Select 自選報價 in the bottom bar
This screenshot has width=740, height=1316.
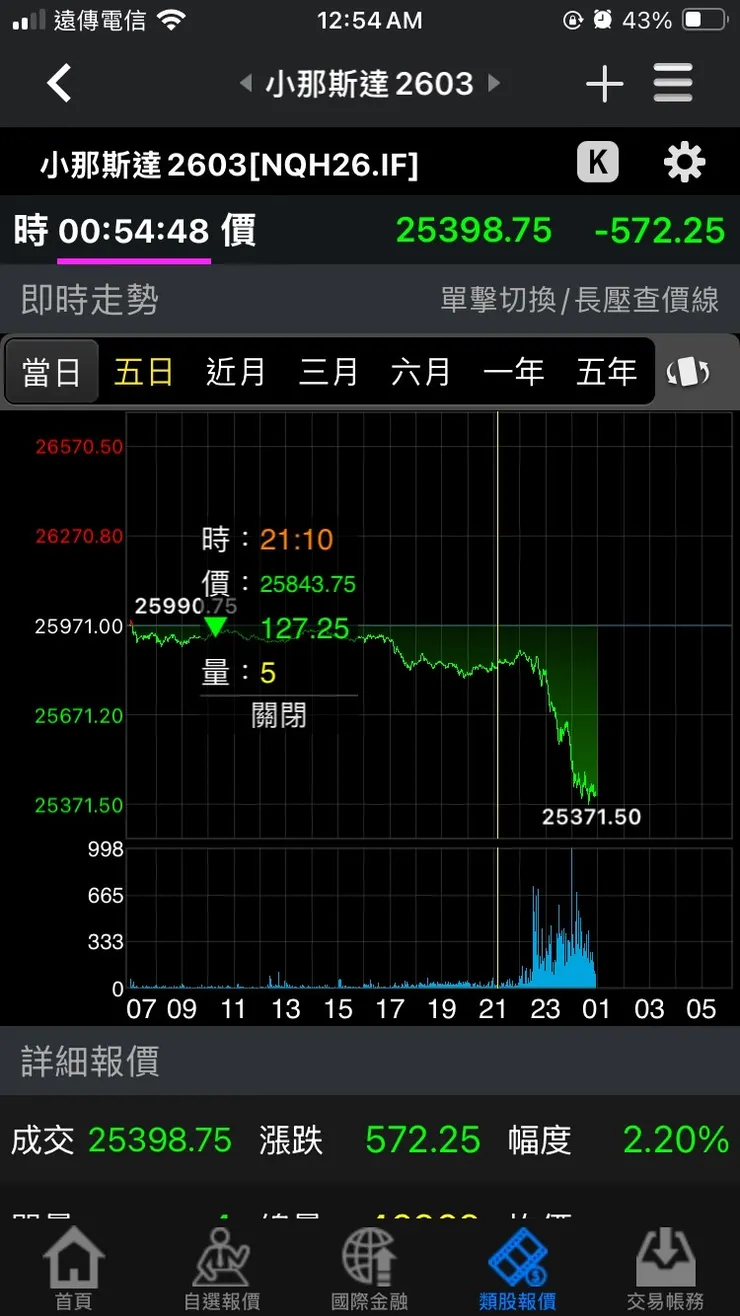pyautogui.click(x=222, y=1265)
